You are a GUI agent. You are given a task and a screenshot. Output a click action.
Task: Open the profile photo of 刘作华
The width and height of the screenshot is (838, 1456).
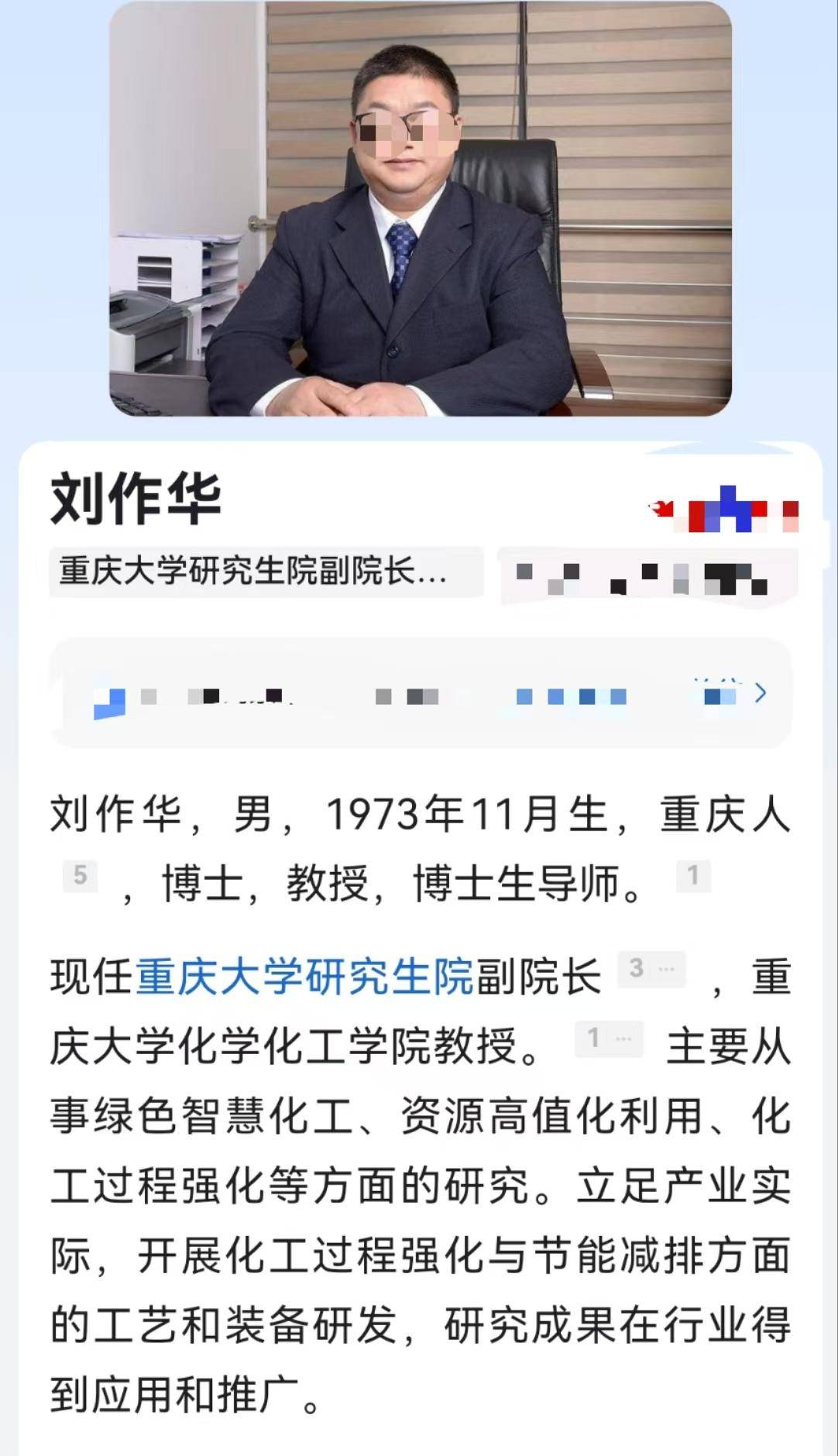(420, 209)
